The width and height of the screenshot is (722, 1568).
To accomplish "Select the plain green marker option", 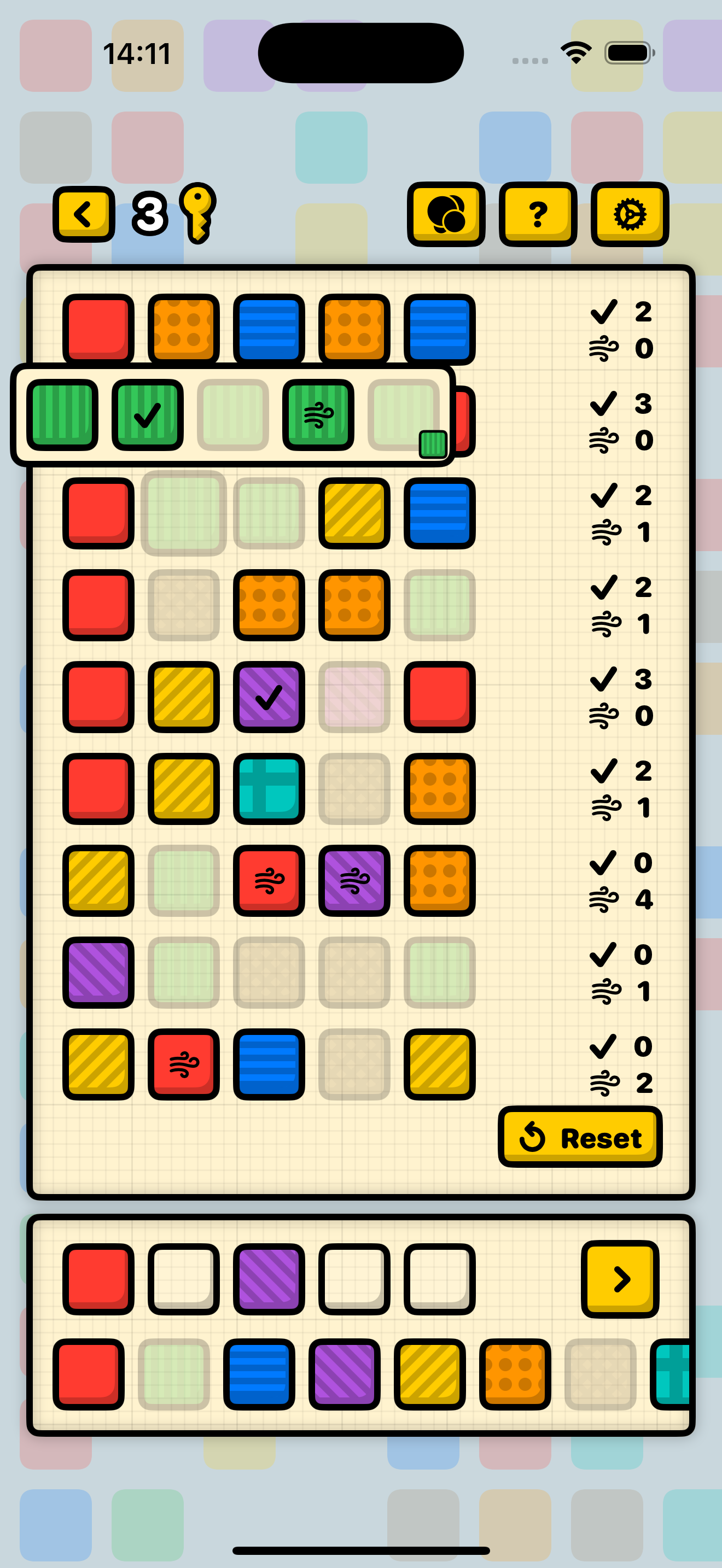I will tap(62, 415).
